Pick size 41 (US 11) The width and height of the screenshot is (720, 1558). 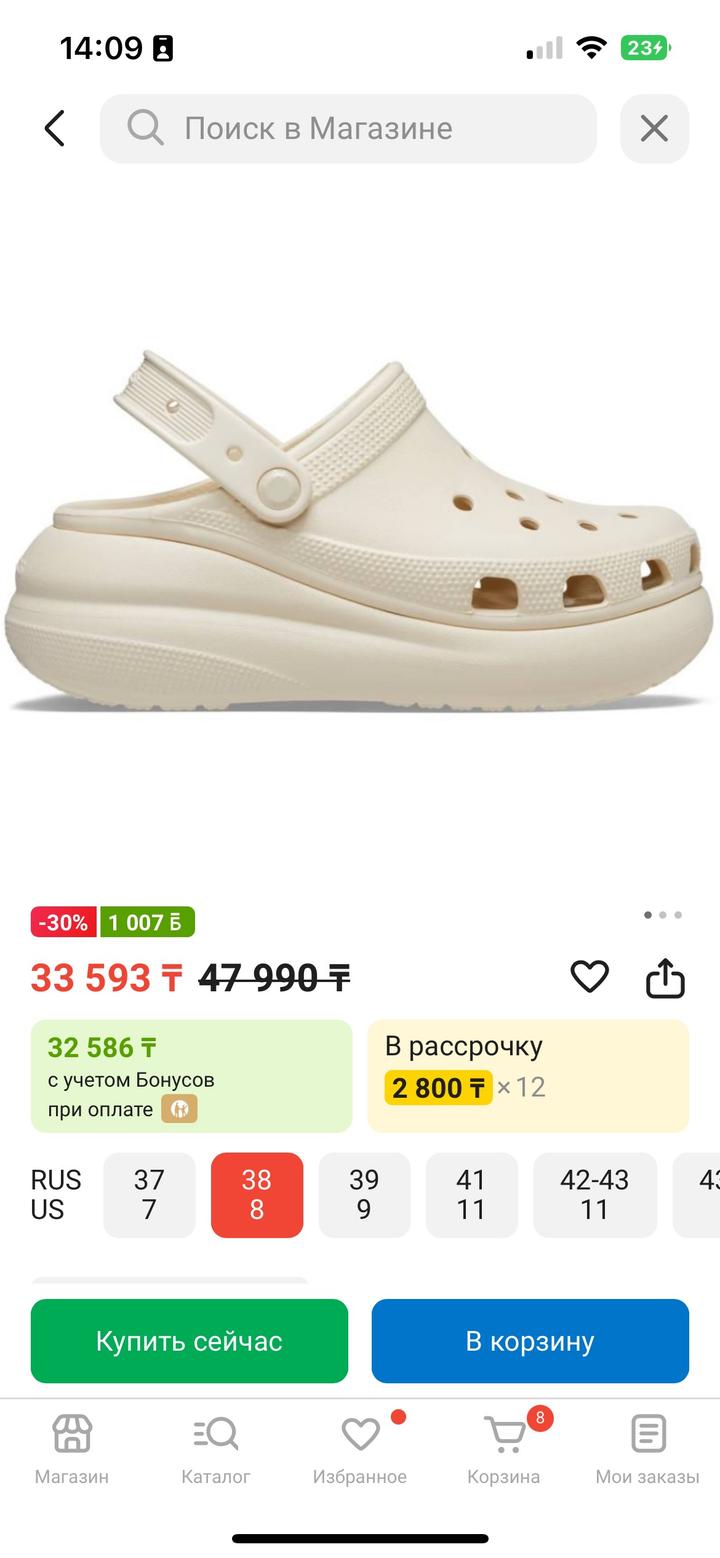[x=471, y=1195]
